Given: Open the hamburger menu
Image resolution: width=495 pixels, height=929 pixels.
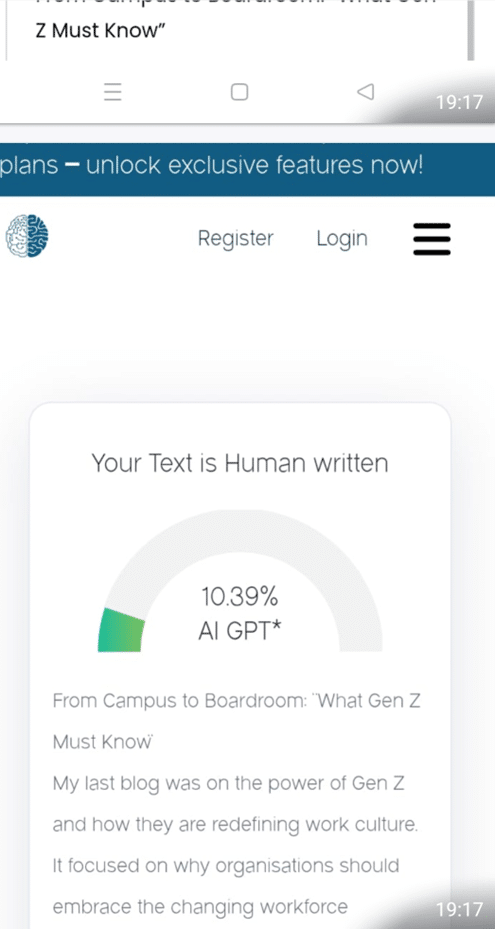Looking at the screenshot, I should click(x=432, y=239).
